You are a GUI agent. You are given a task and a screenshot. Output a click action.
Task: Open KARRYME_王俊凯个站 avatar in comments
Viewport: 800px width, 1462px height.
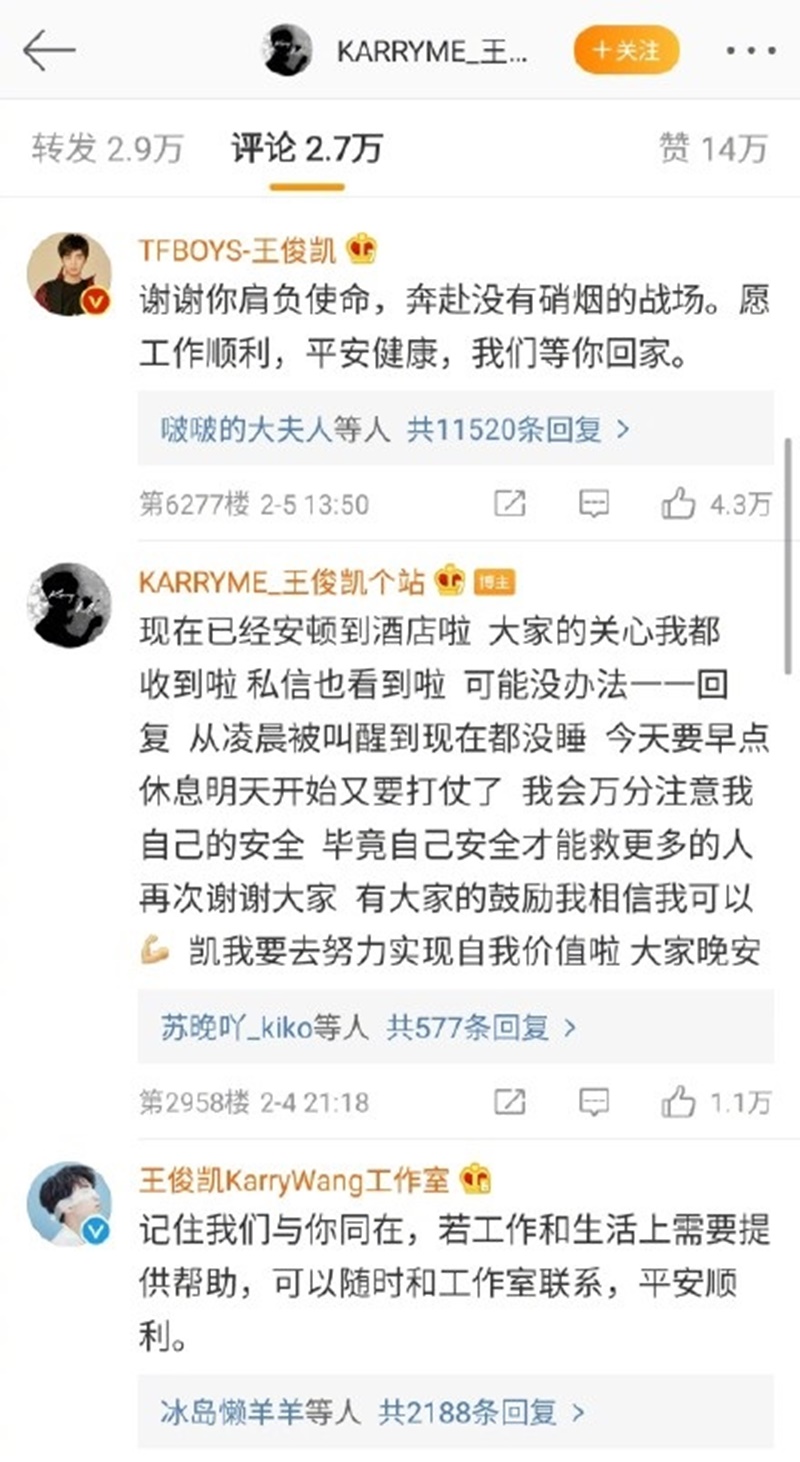tap(69, 605)
